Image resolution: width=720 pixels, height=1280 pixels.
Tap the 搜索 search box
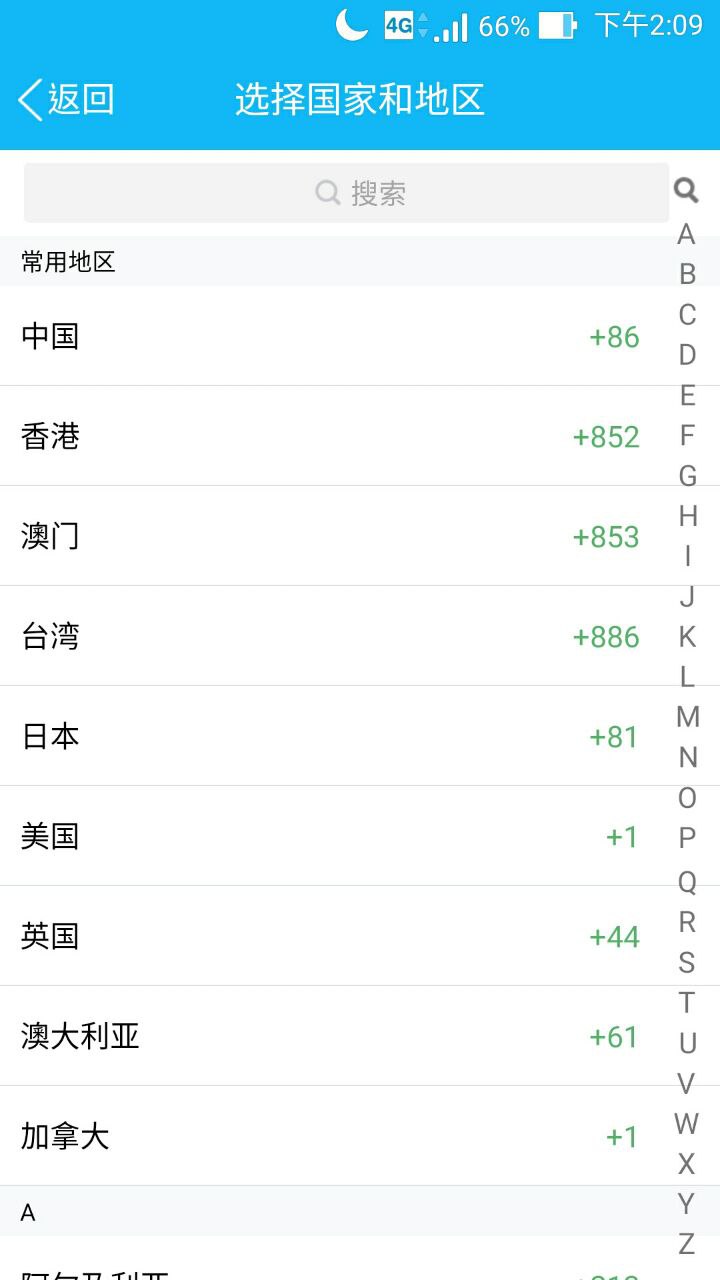click(346, 193)
